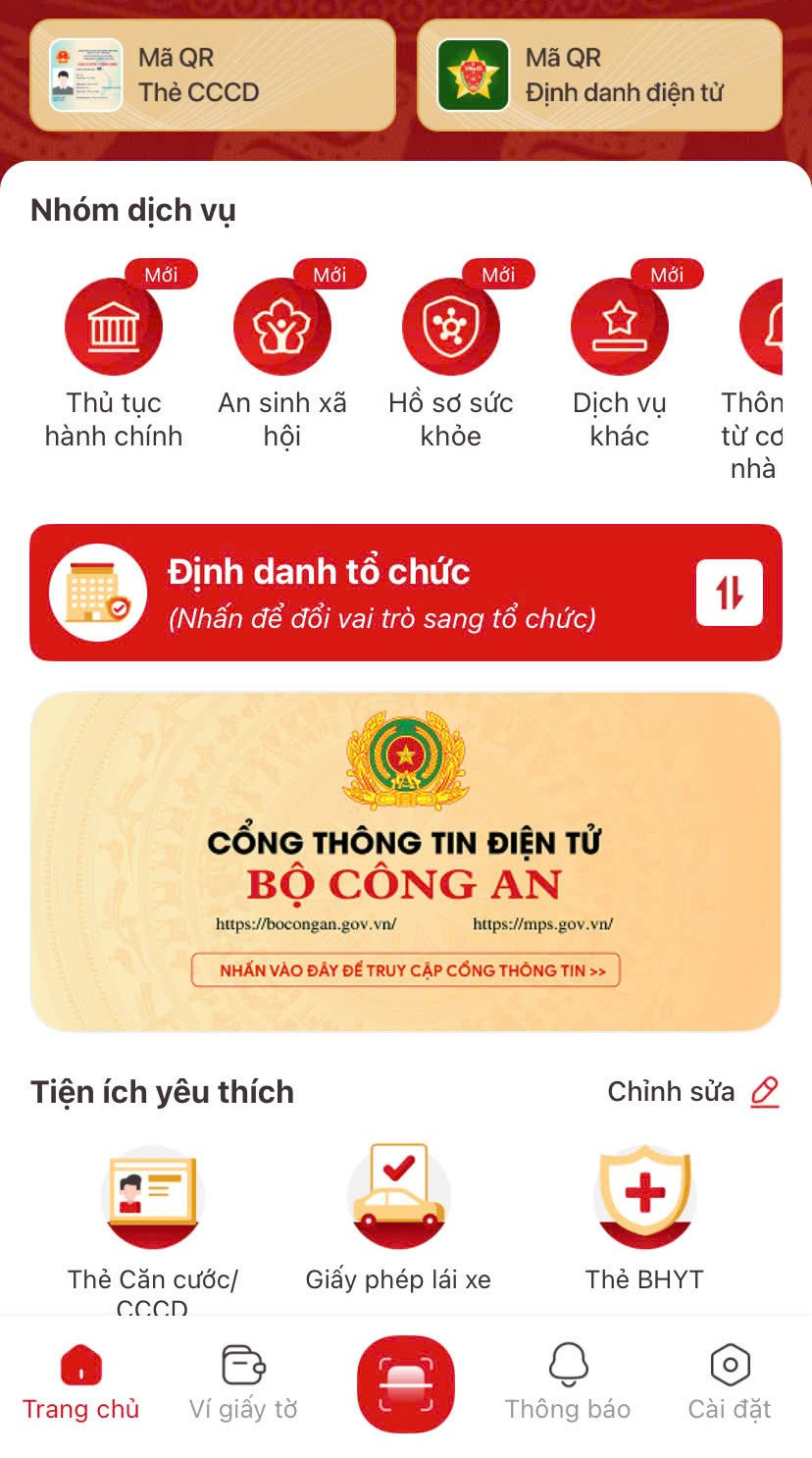Open Mã QR Định danh điện tử
Image resolution: width=812 pixels, height=1458 pixels.
pos(599,76)
